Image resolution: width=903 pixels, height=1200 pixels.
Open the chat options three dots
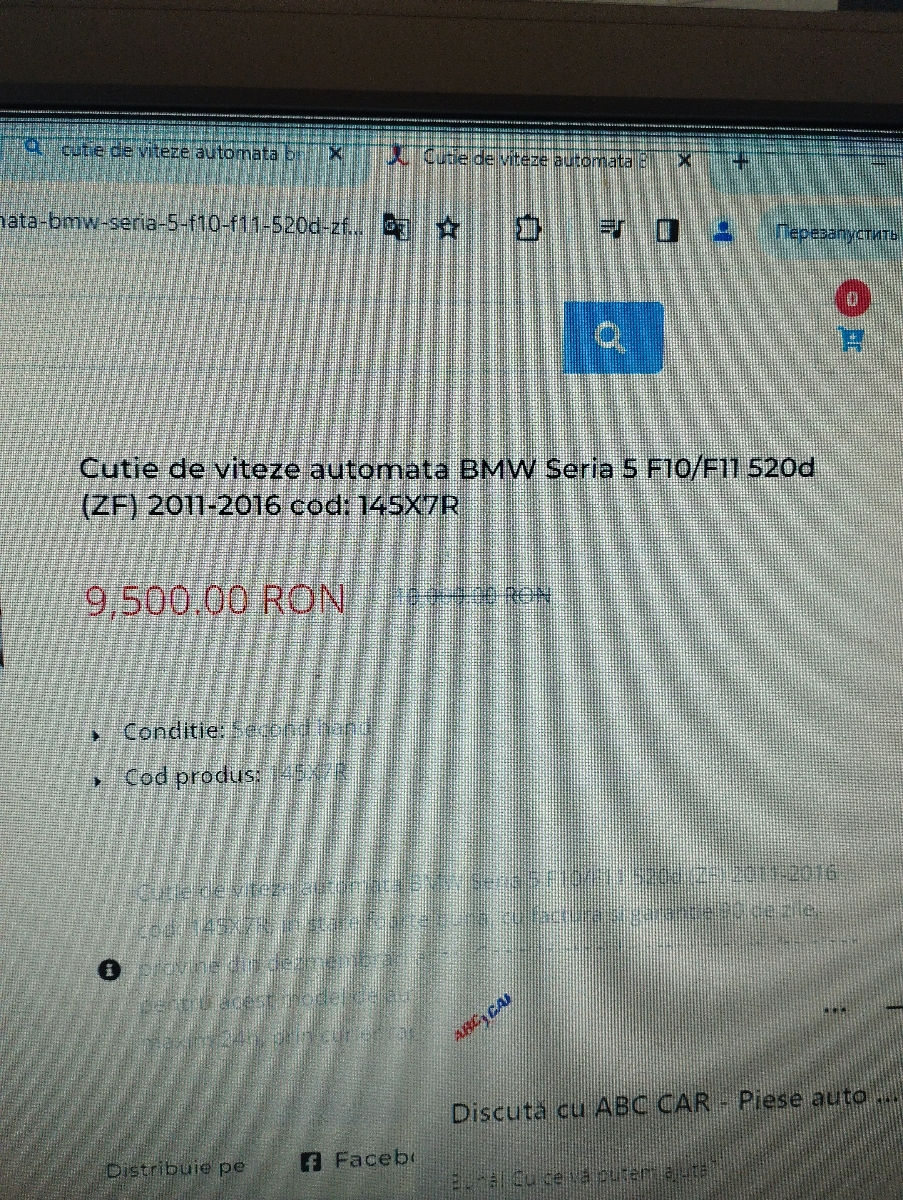[x=833, y=1011]
